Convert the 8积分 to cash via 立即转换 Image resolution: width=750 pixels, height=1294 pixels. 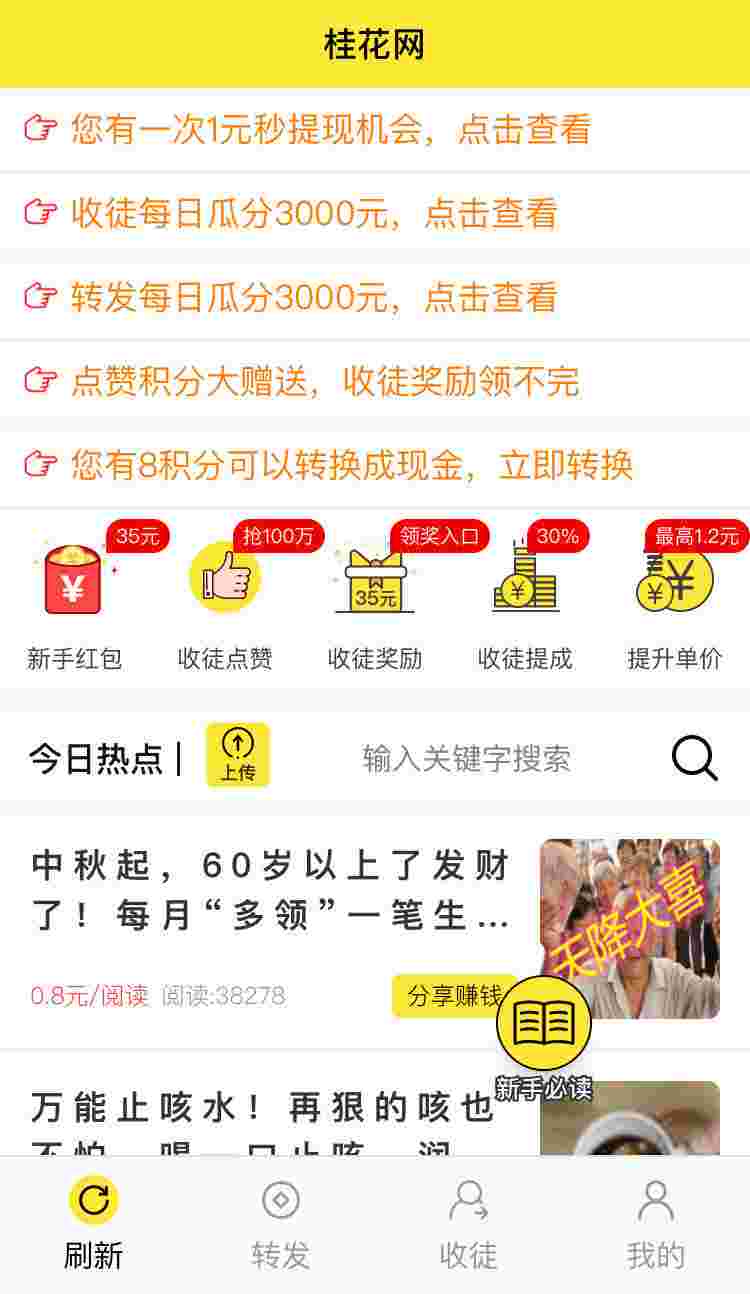coord(375,465)
